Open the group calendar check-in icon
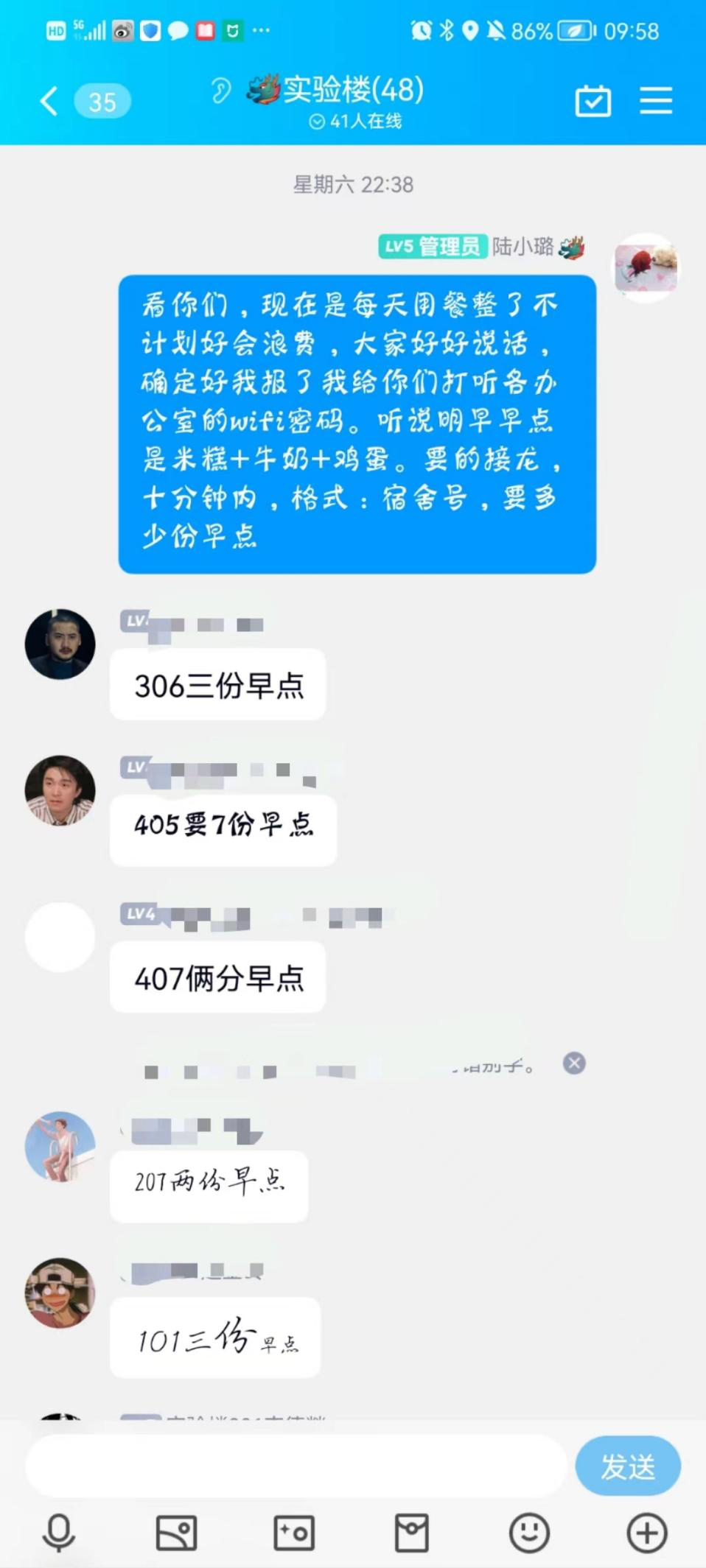The height and width of the screenshot is (1568, 706). (x=593, y=101)
